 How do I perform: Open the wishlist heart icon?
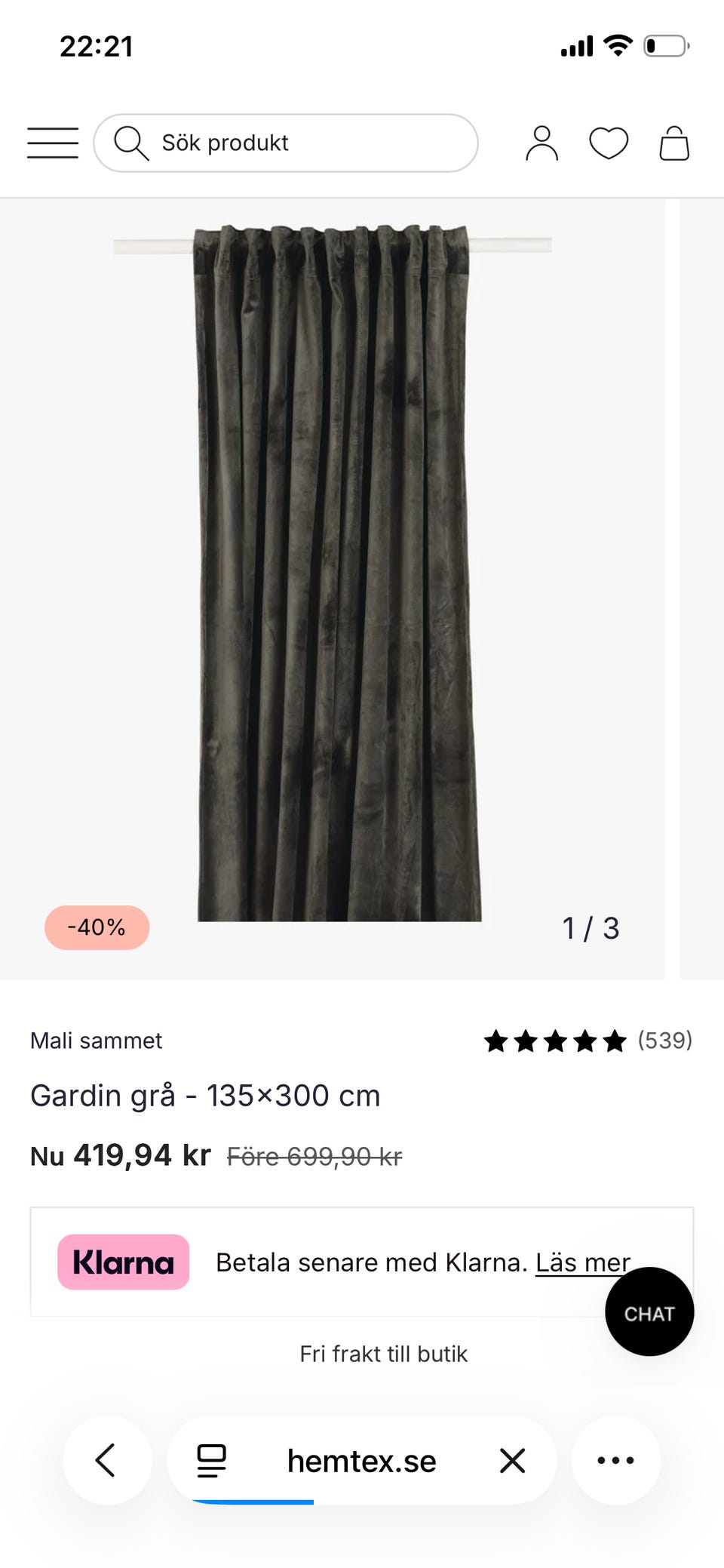[609, 143]
